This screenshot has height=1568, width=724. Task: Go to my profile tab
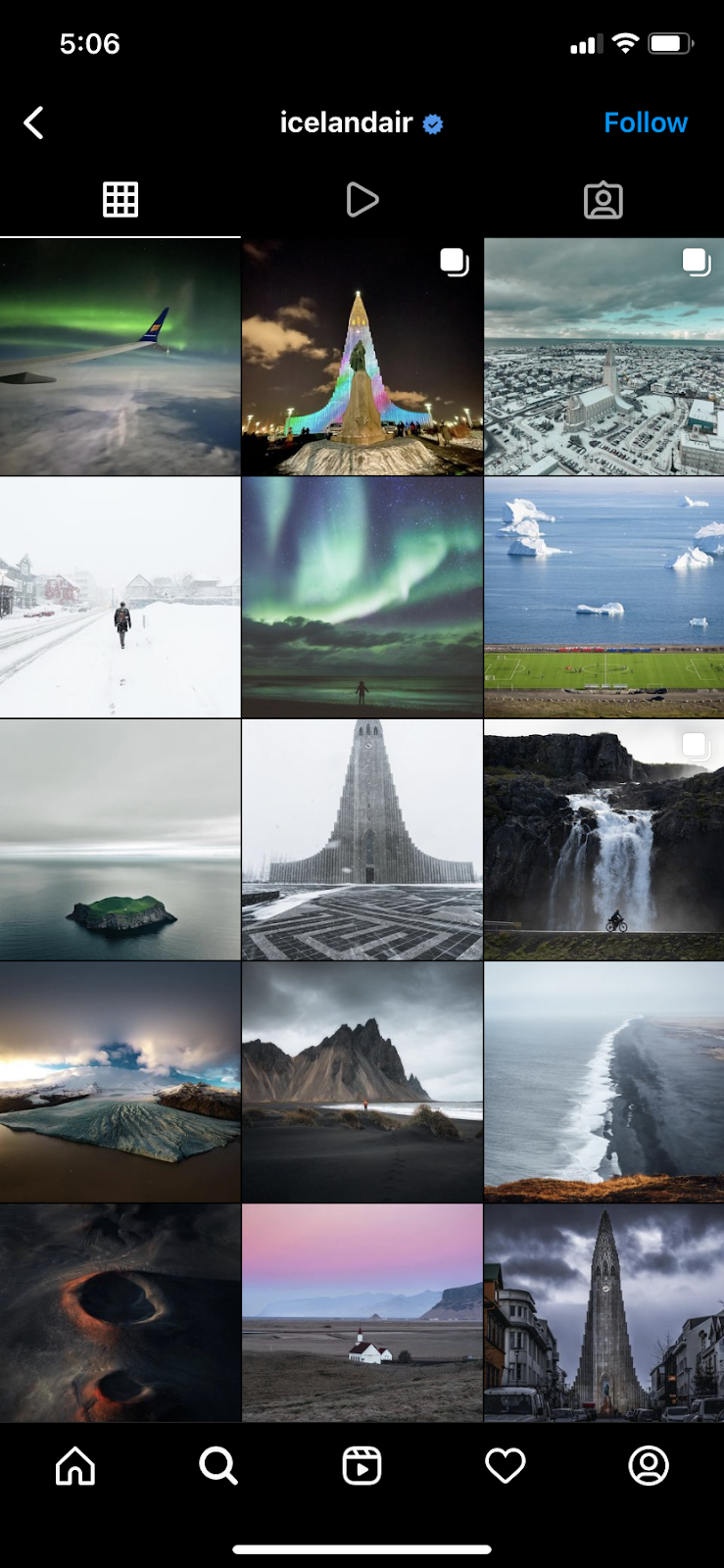(x=648, y=1466)
